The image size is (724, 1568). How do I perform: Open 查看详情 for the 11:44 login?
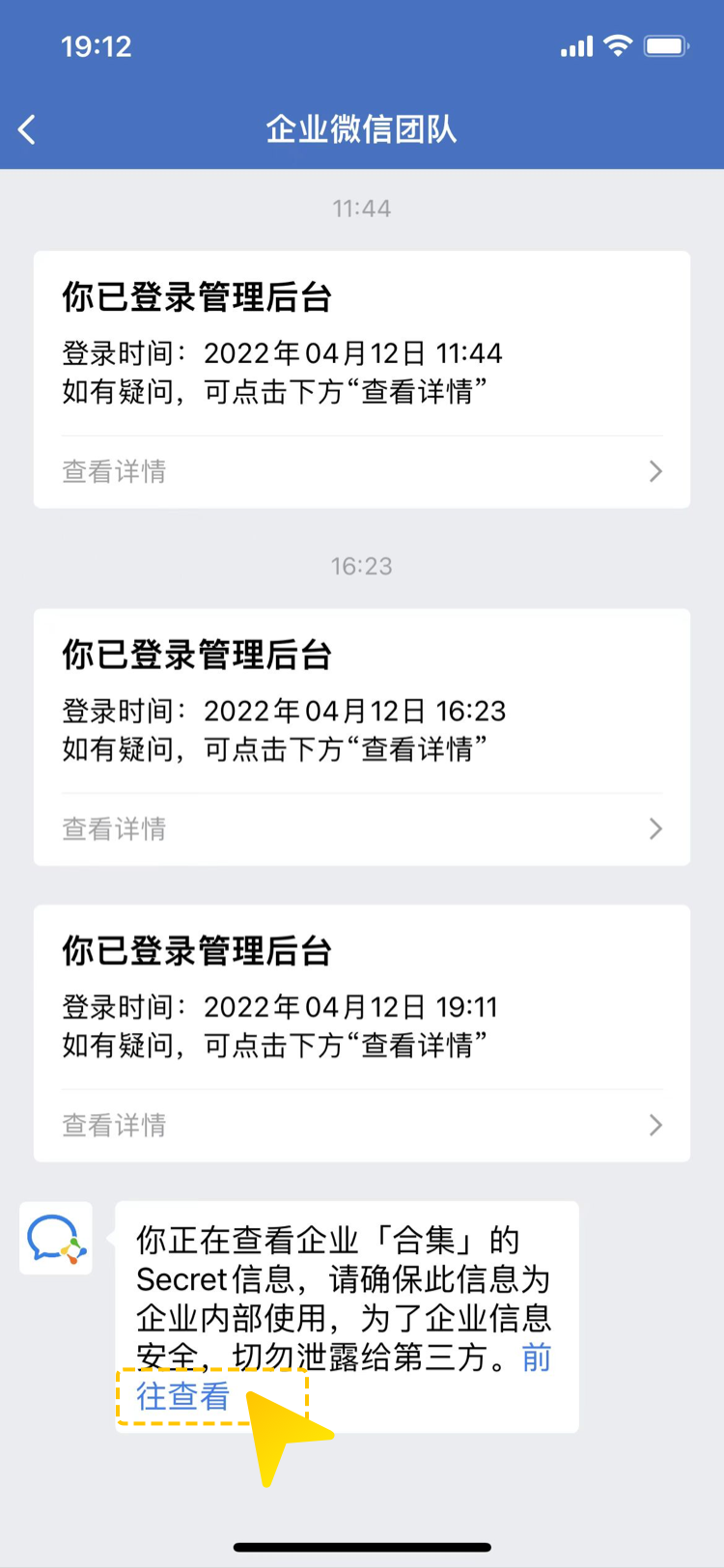pyautogui.click(x=361, y=471)
